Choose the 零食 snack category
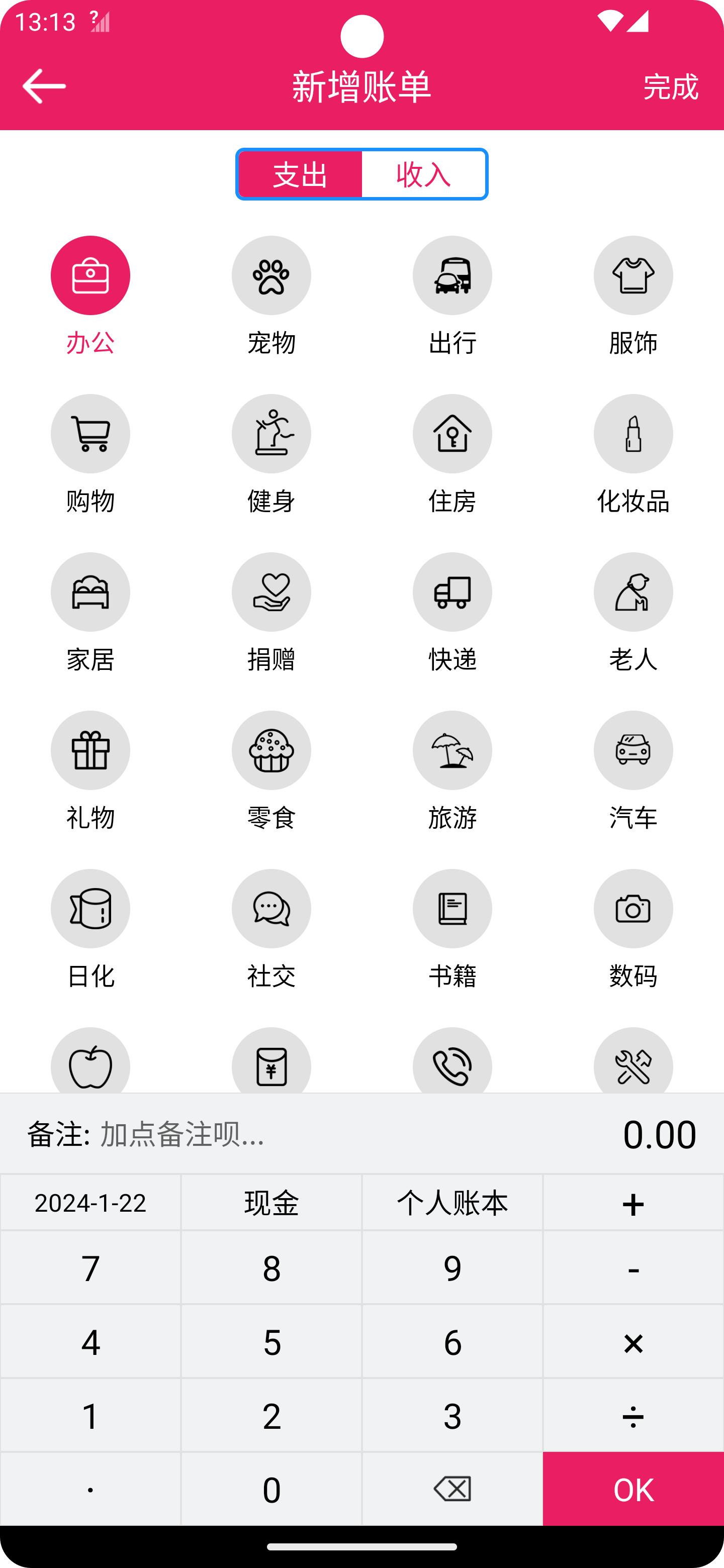The image size is (724, 1568). (x=271, y=750)
